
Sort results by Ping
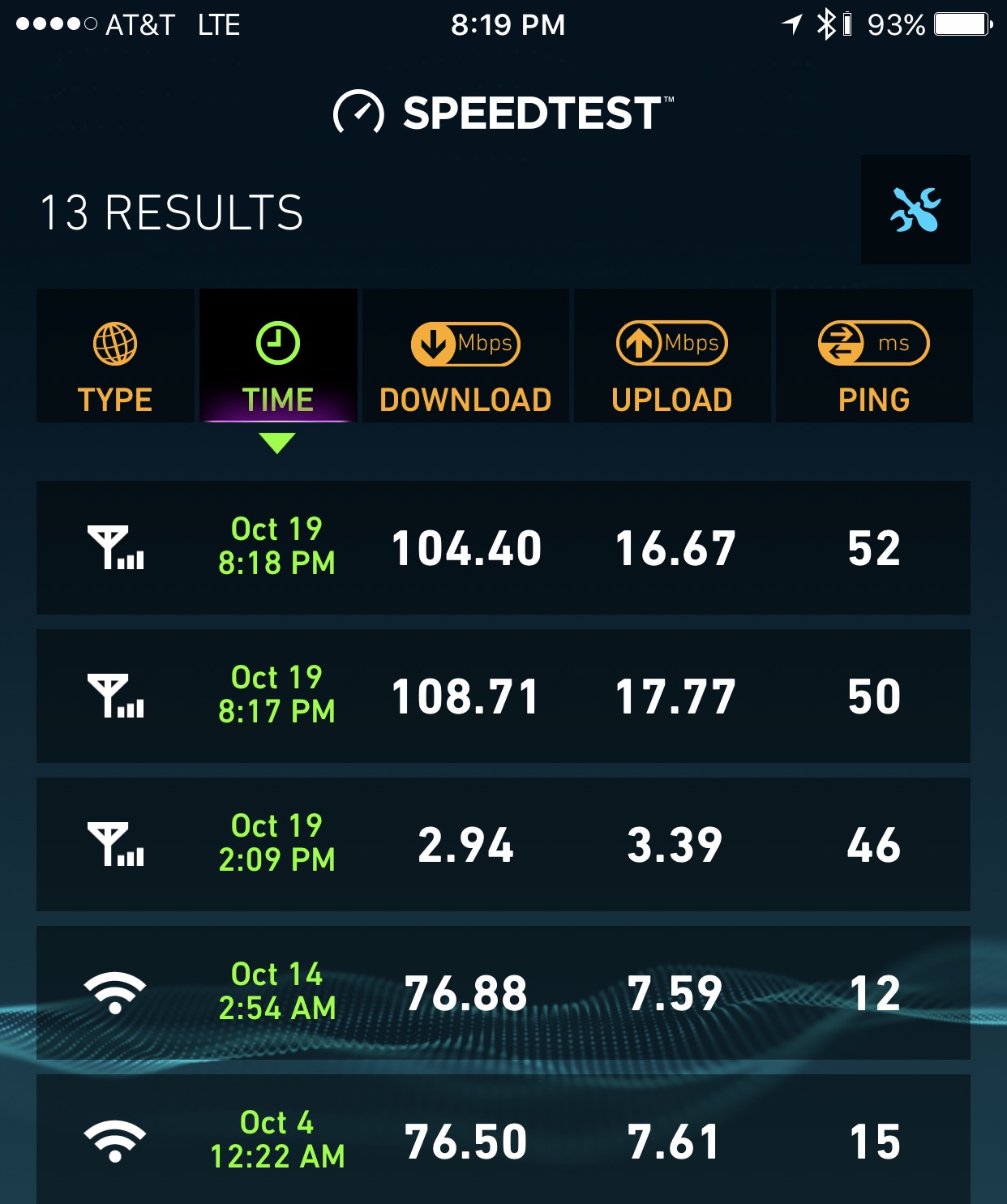pos(874,357)
